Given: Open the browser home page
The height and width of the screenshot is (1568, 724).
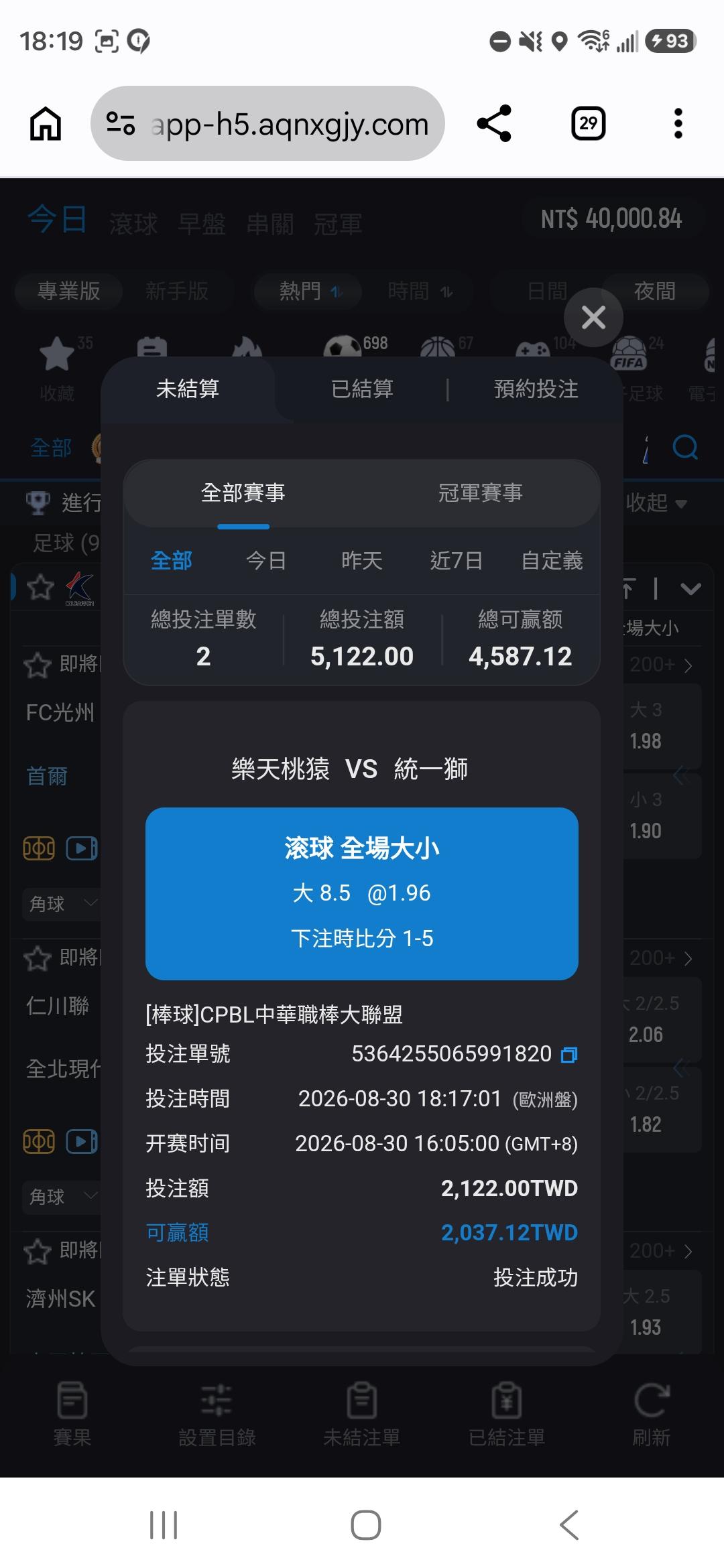Looking at the screenshot, I should [46, 124].
